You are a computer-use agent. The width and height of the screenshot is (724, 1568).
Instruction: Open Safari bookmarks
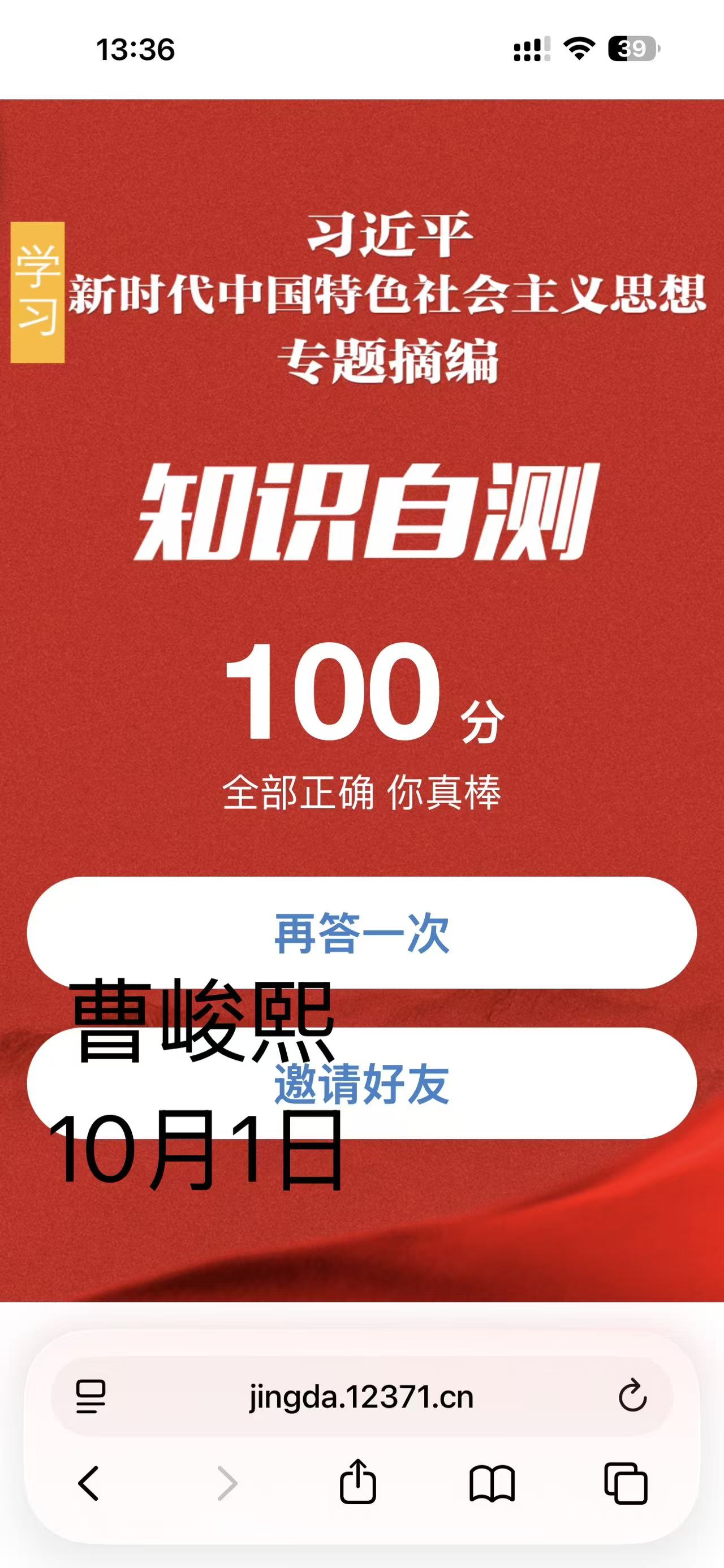[492, 1483]
